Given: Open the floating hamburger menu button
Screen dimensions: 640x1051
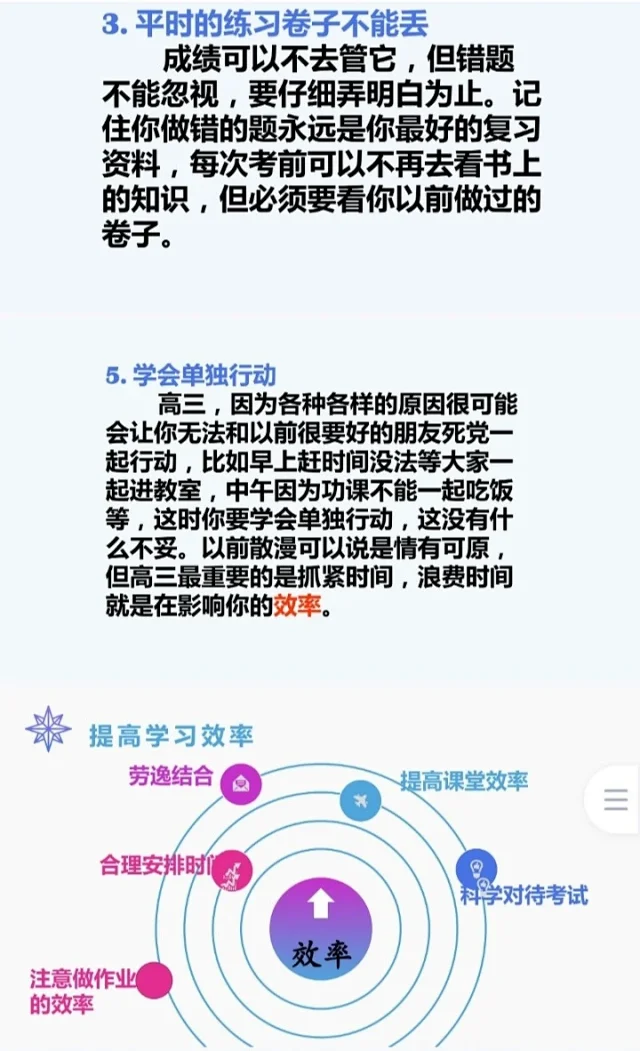Looking at the screenshot, I should 616,800.
